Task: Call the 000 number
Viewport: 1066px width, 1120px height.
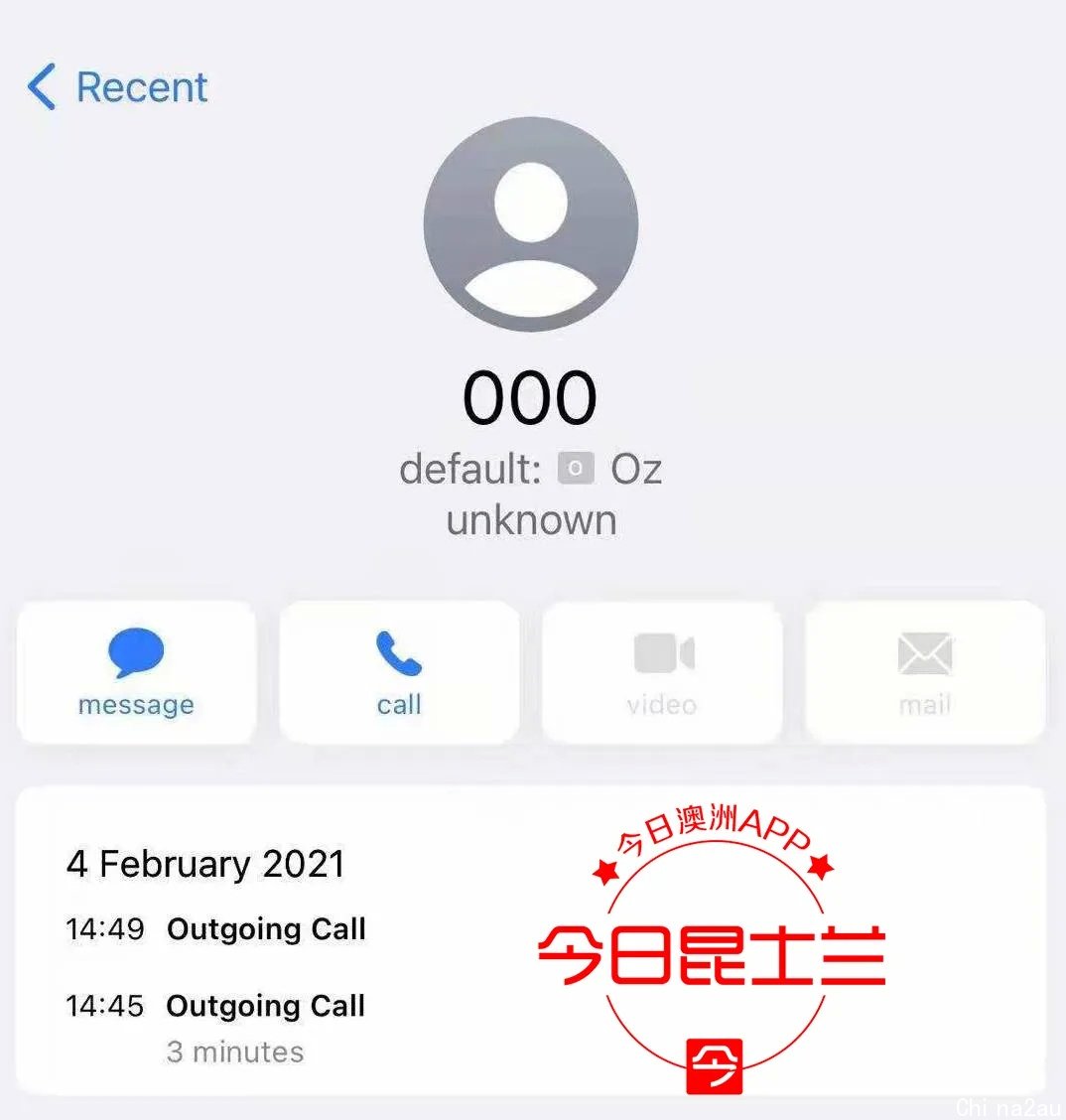Action: click(399, 672)
